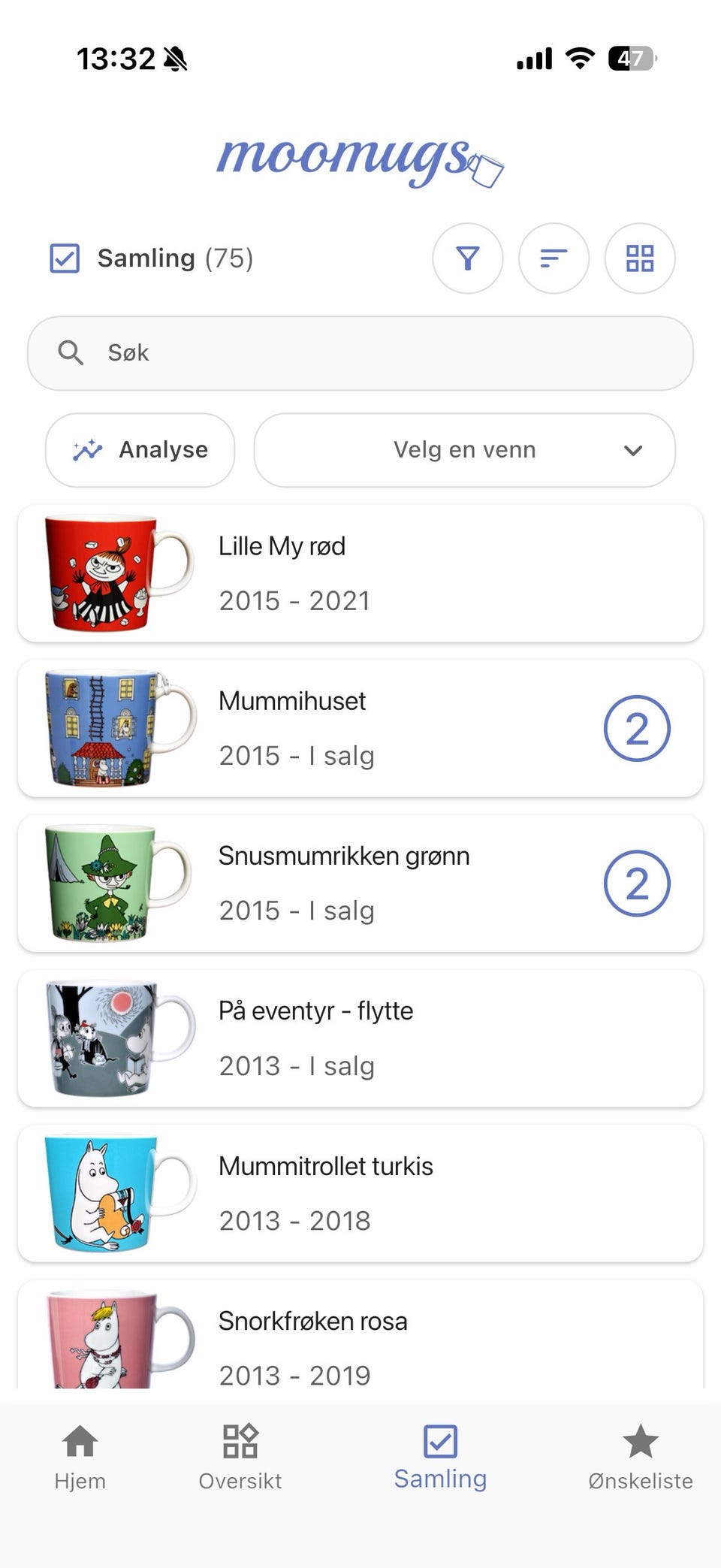This screenshot has width=721, height=1568.
Task: Open the Mummihuset mug card
Action: point(360,729)
